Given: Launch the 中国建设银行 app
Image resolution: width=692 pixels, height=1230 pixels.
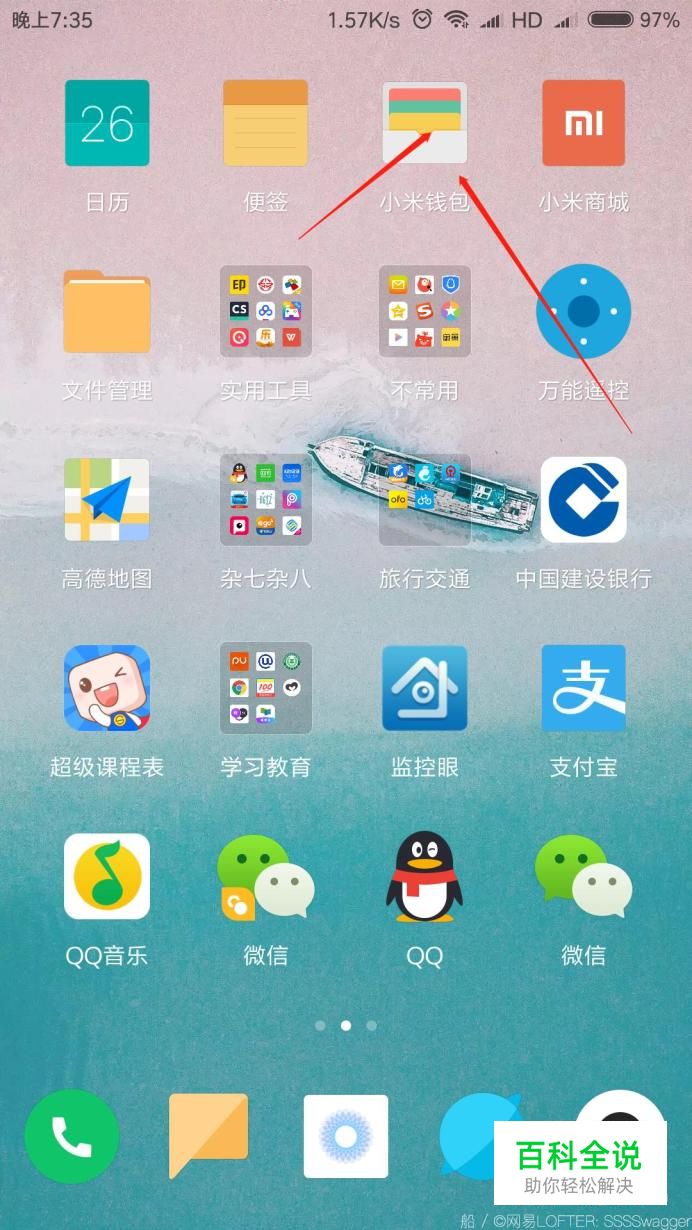Looking at the screenshot, I should point(584,500).
